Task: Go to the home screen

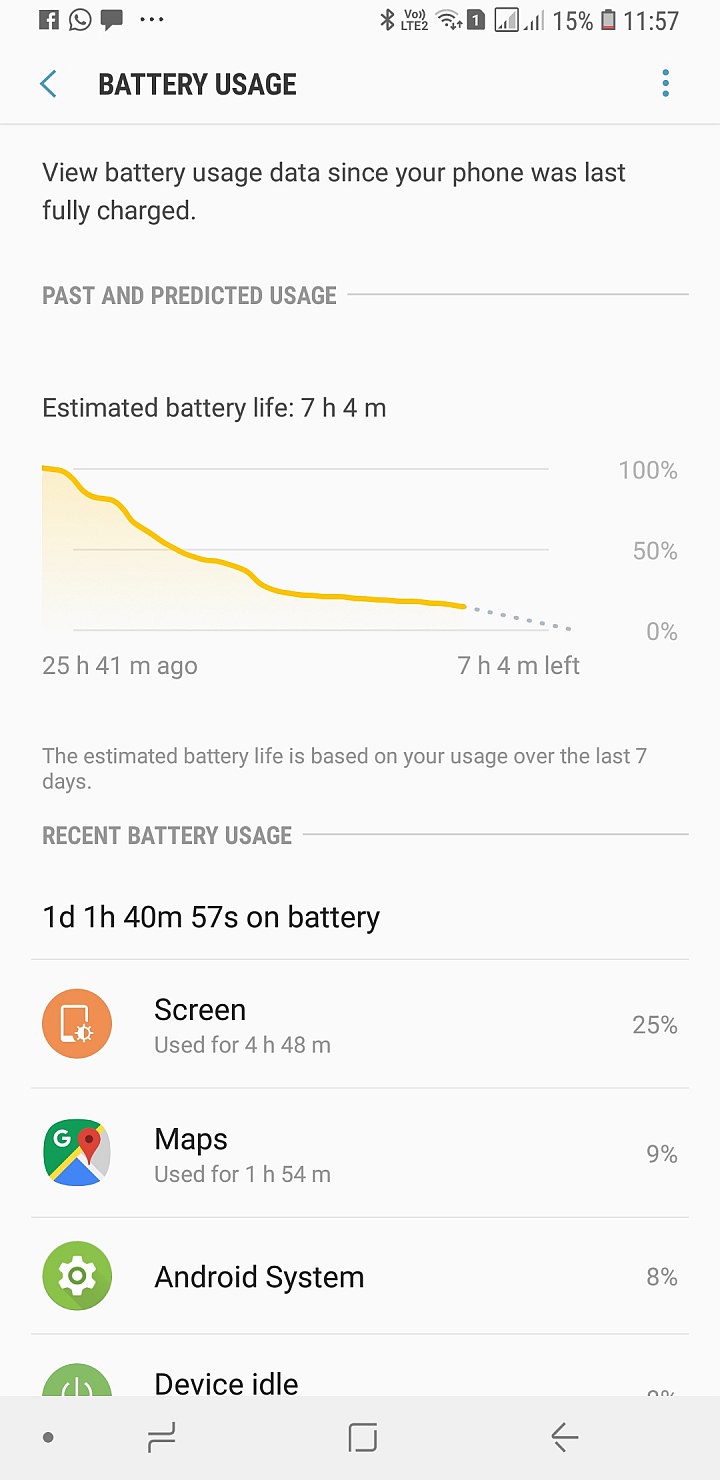Action: (362, 1438)
